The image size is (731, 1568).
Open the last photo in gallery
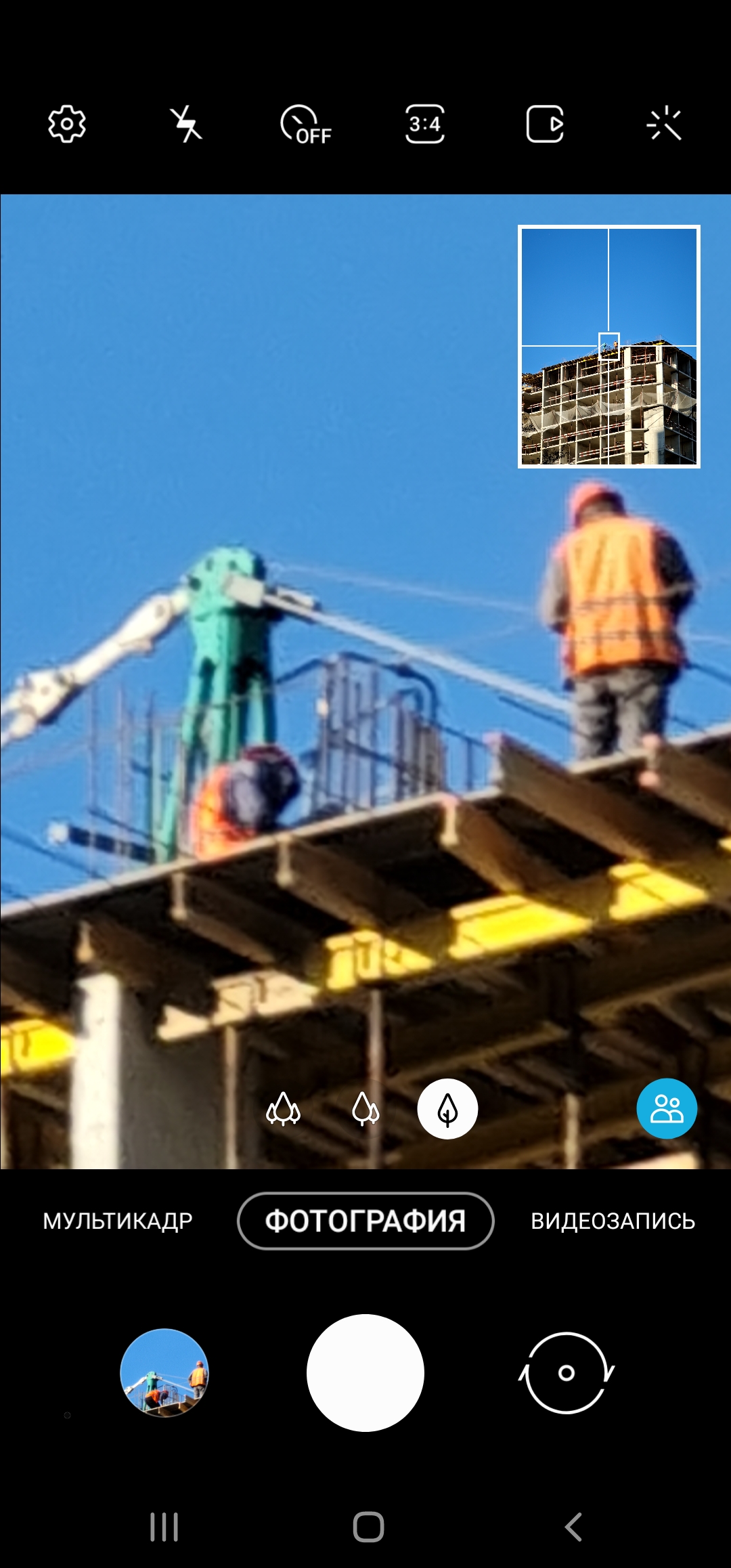(164, 1372)
